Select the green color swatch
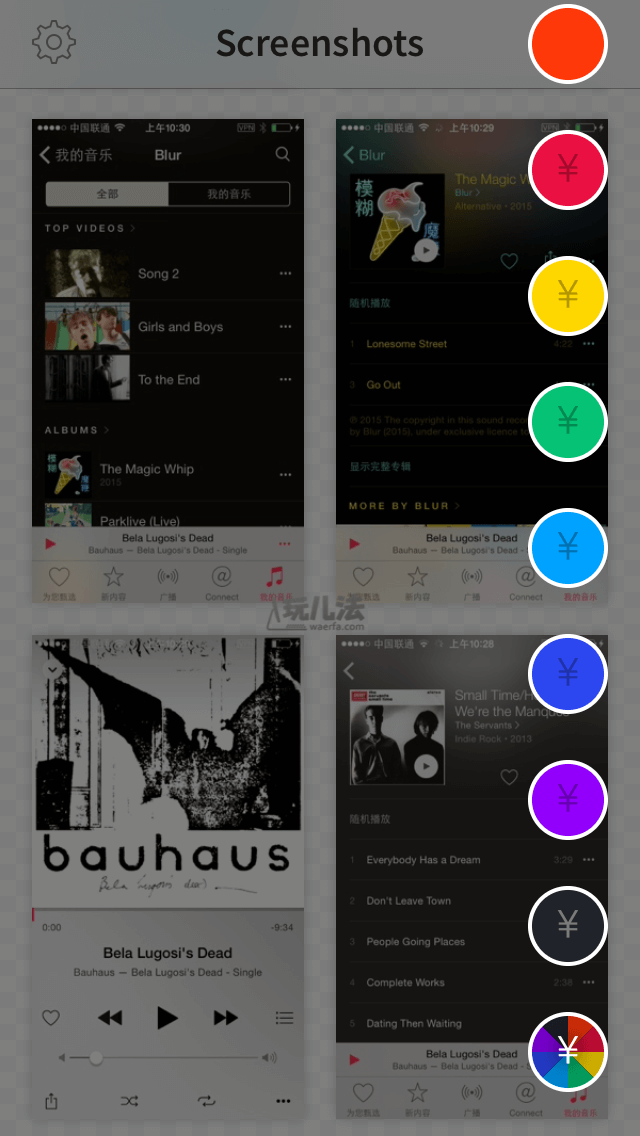This screenshot has width=640, height=1136. click(568, 422)
